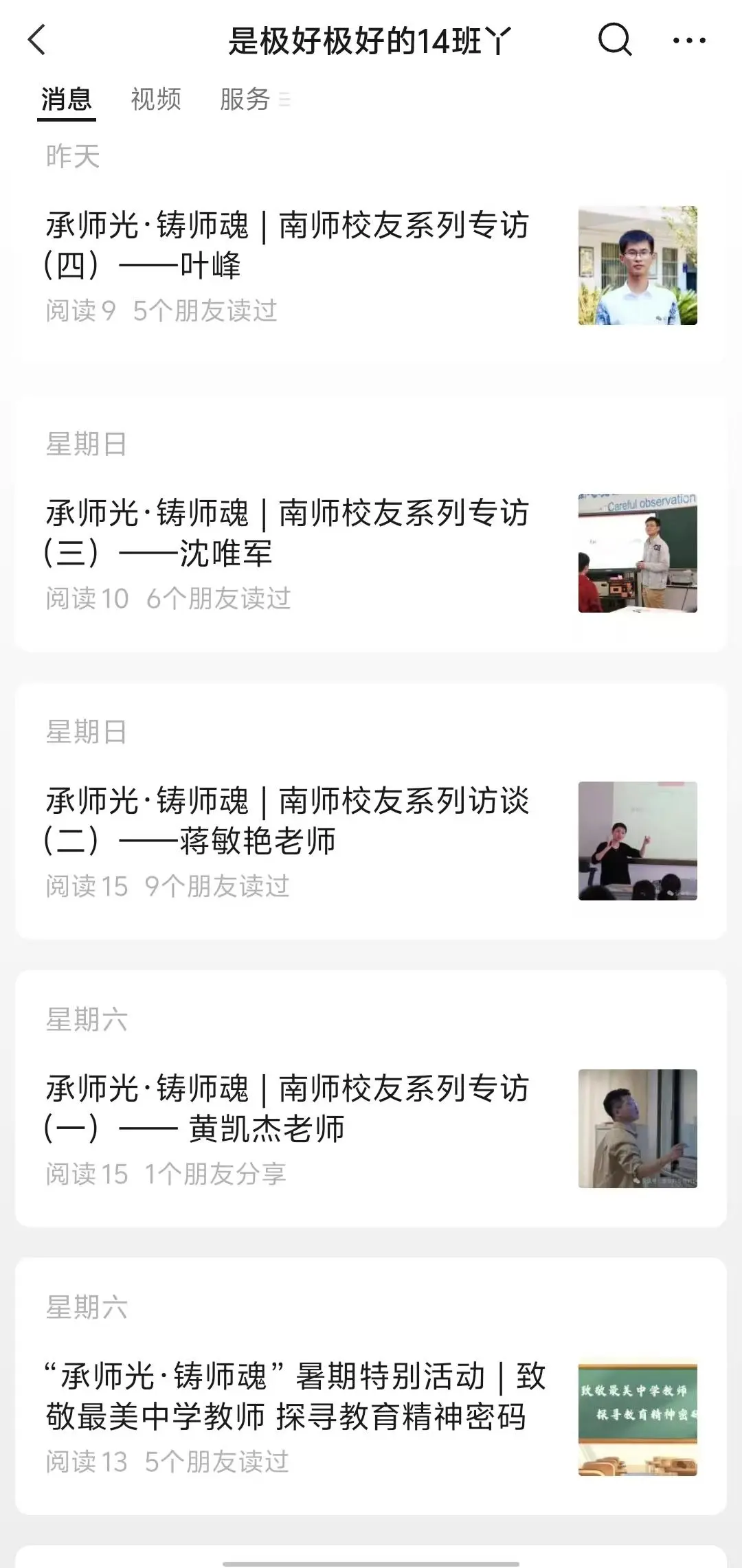Open the 沈唯军 alumni interview article
The image size is (742, 1568).
pyautogui.click(x=287, y=533)
